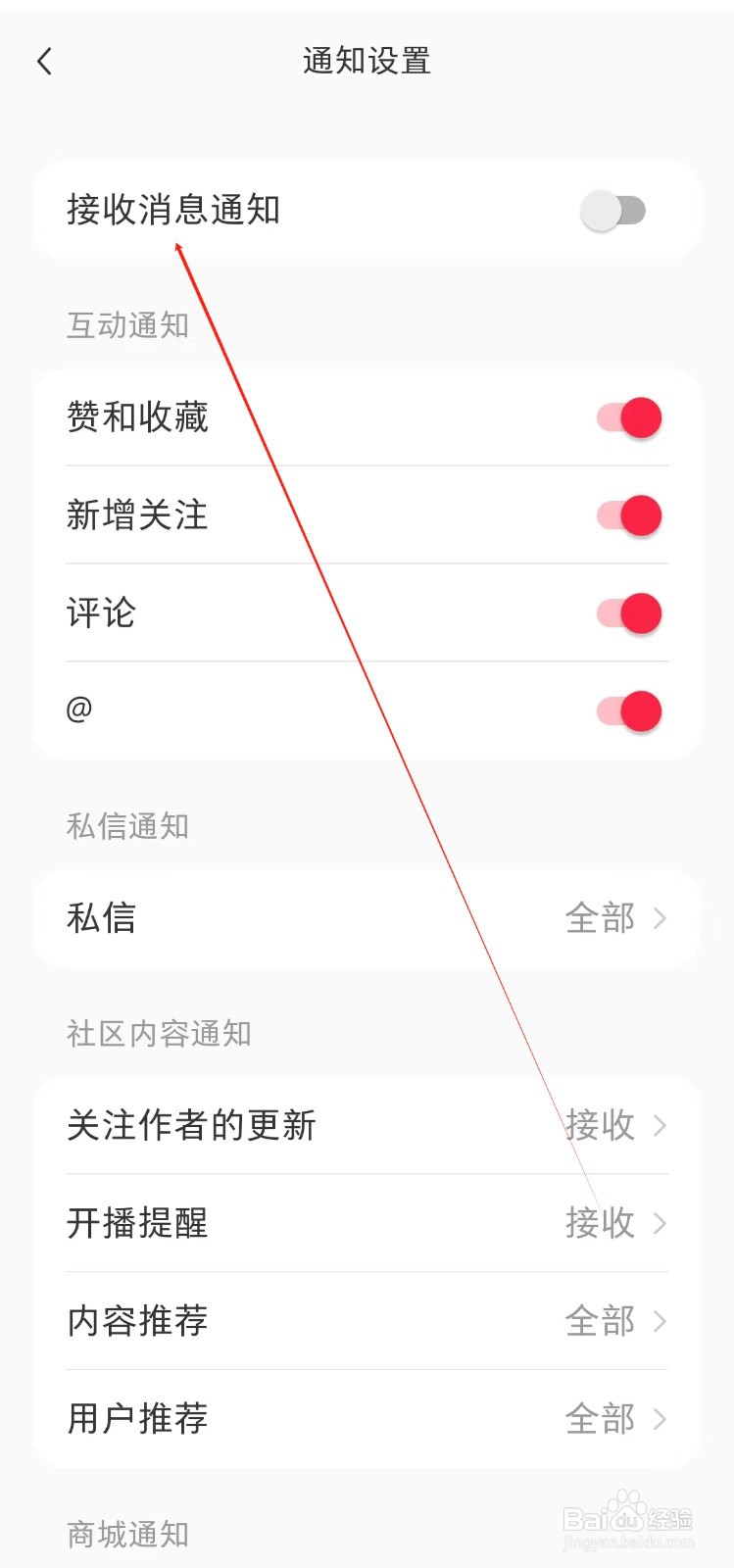Click 接收 beside 开播提醒
Viewport: 734px width, 1568px height.
[599, 1223]
